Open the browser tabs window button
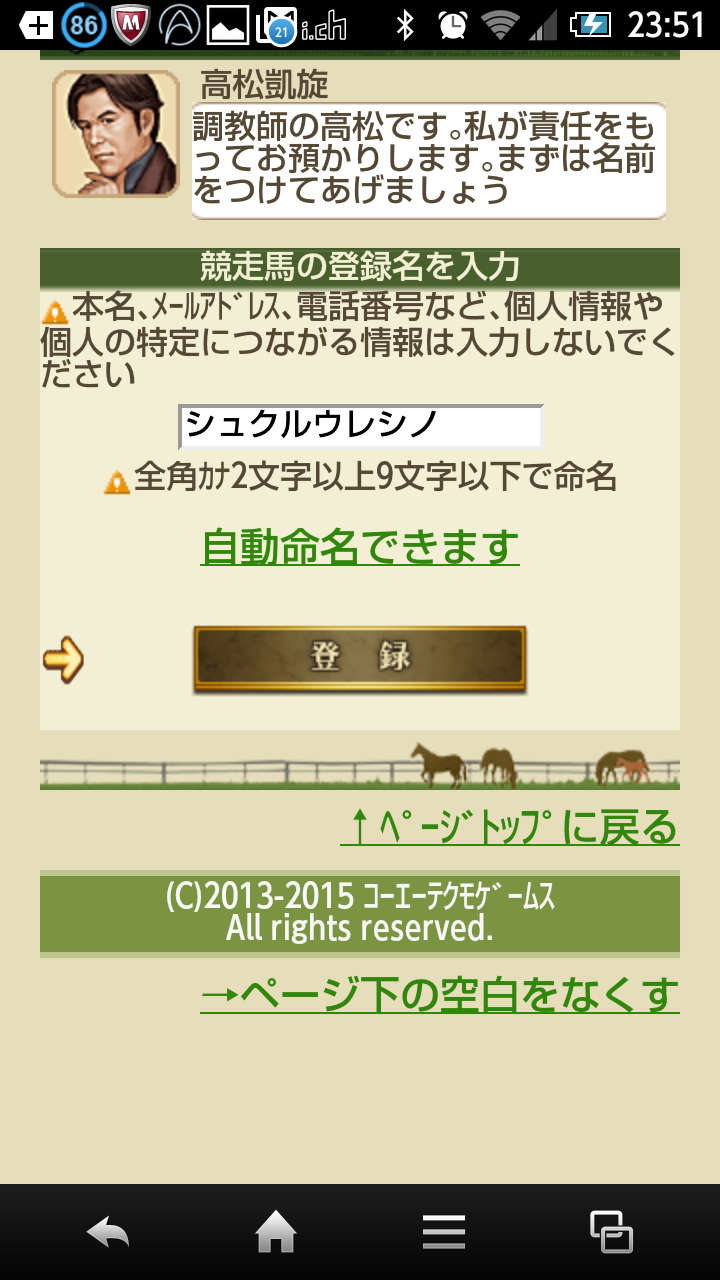 tap(611, 1232)
